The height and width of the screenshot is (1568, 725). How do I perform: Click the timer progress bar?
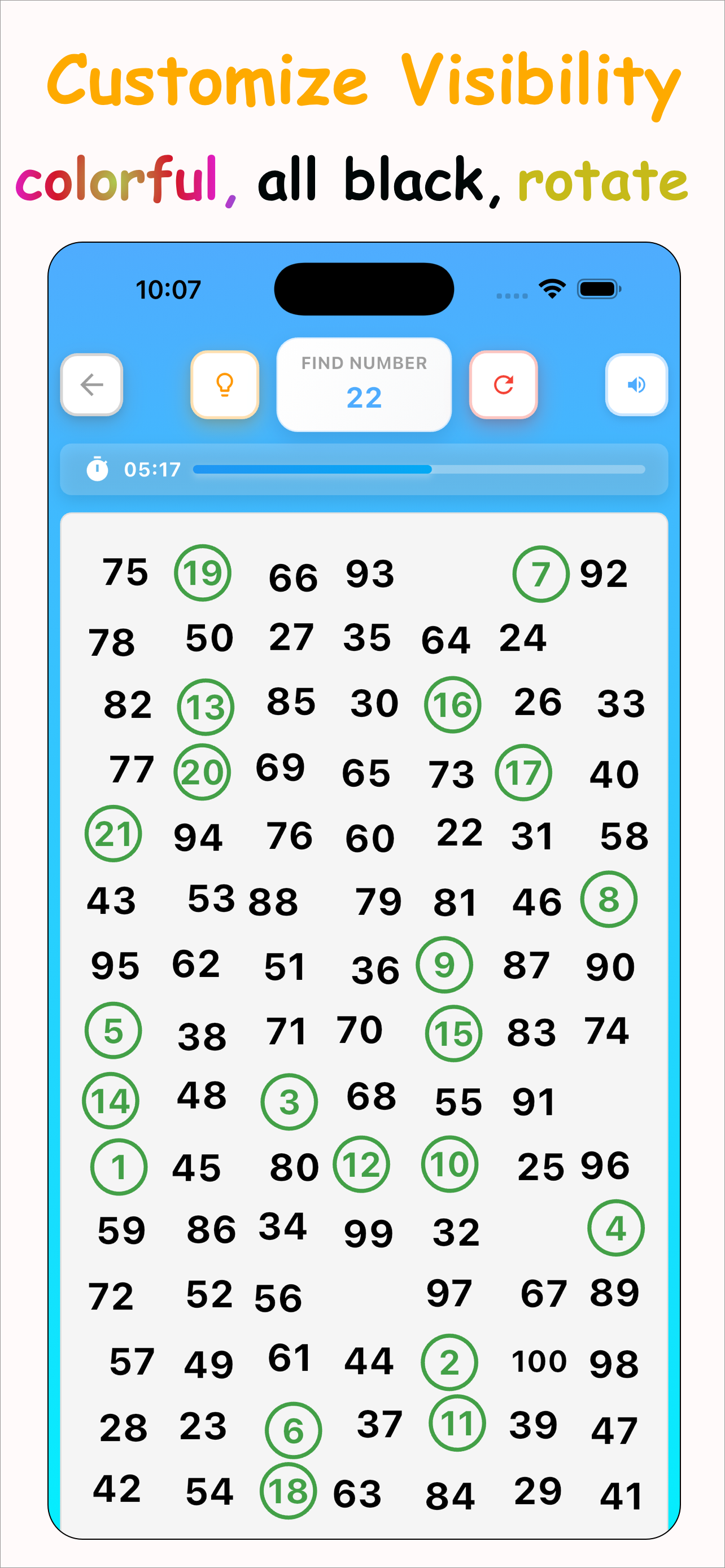[x=419, y=469]
